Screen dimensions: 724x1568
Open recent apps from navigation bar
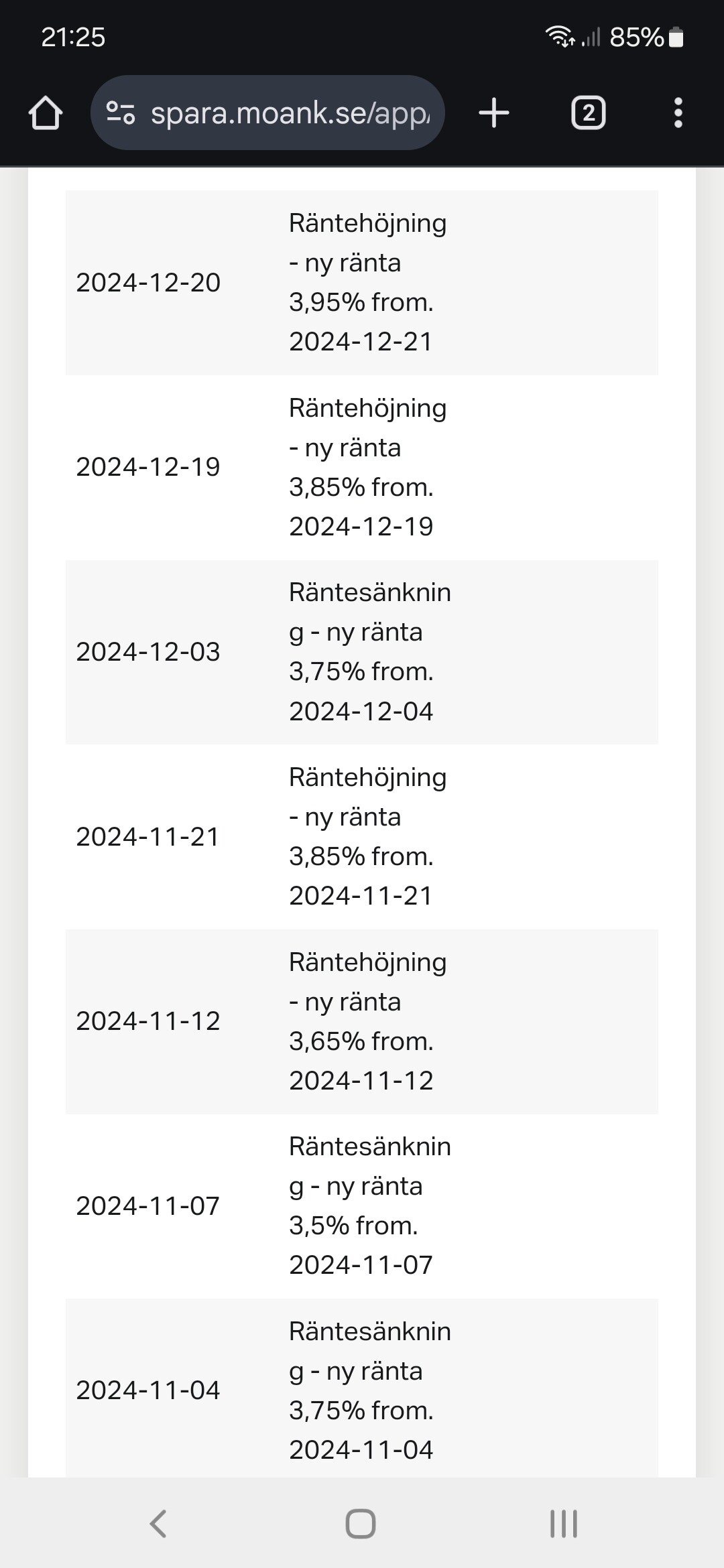coord(563,1523)
